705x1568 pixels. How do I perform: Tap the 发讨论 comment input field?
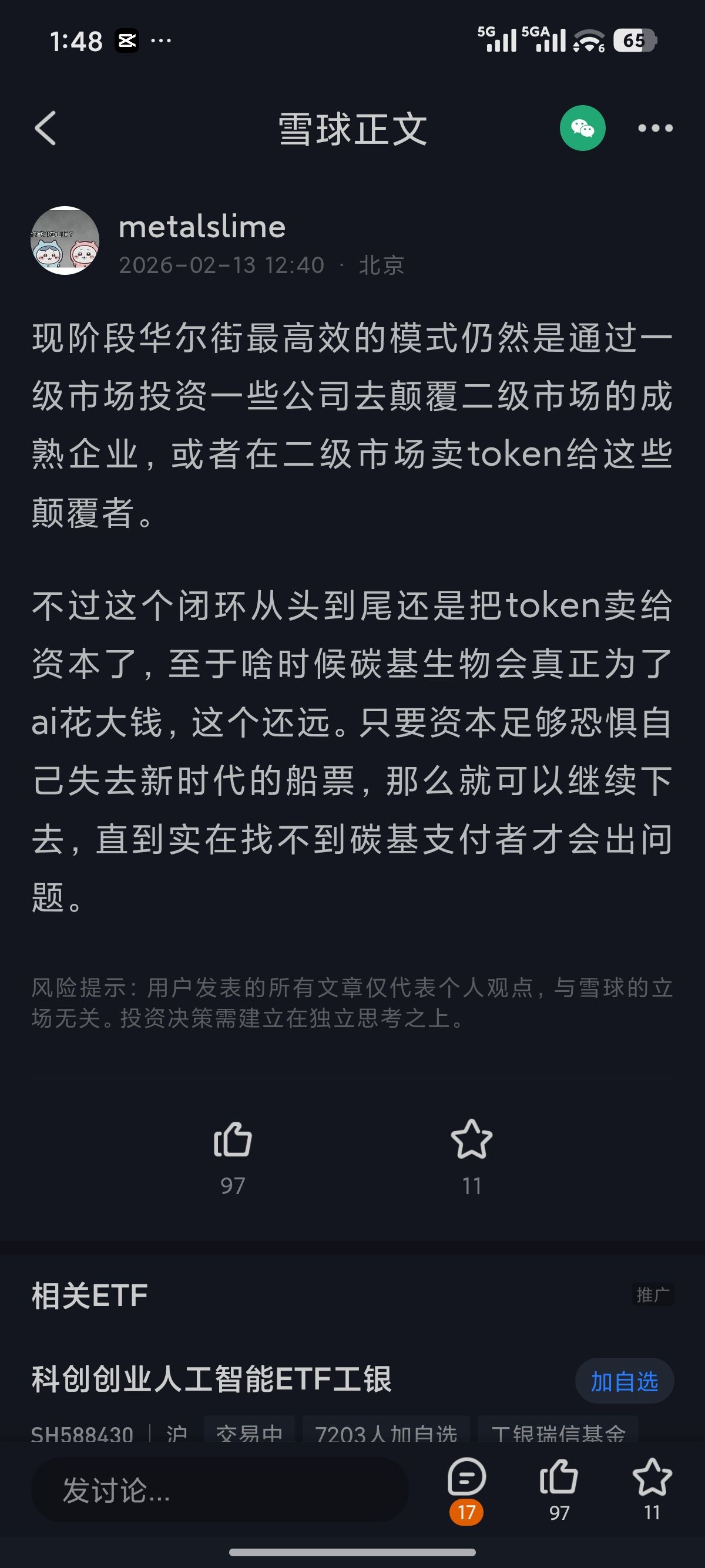[x=219, y=1490]
